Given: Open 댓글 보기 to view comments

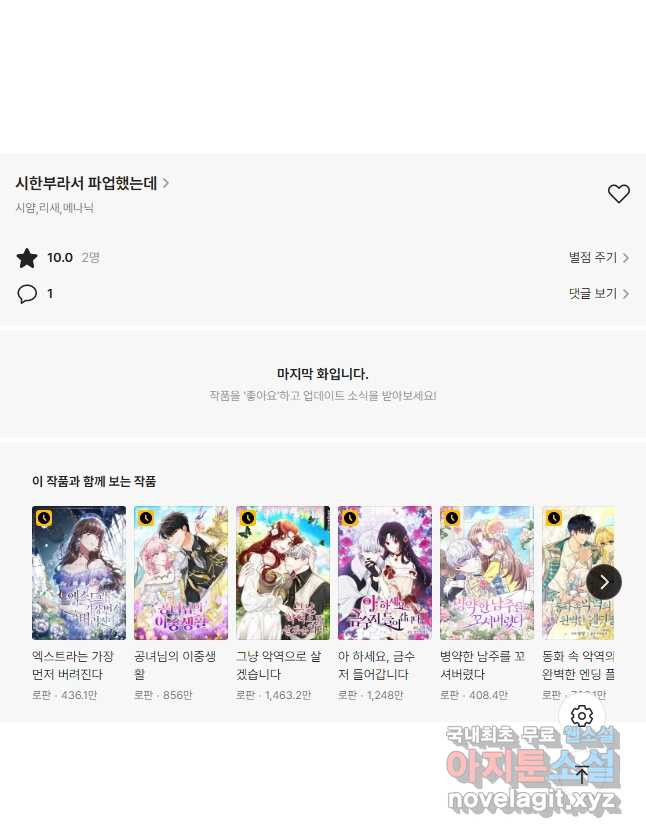Looking at the screenshot, I should (x=598, y=294).
